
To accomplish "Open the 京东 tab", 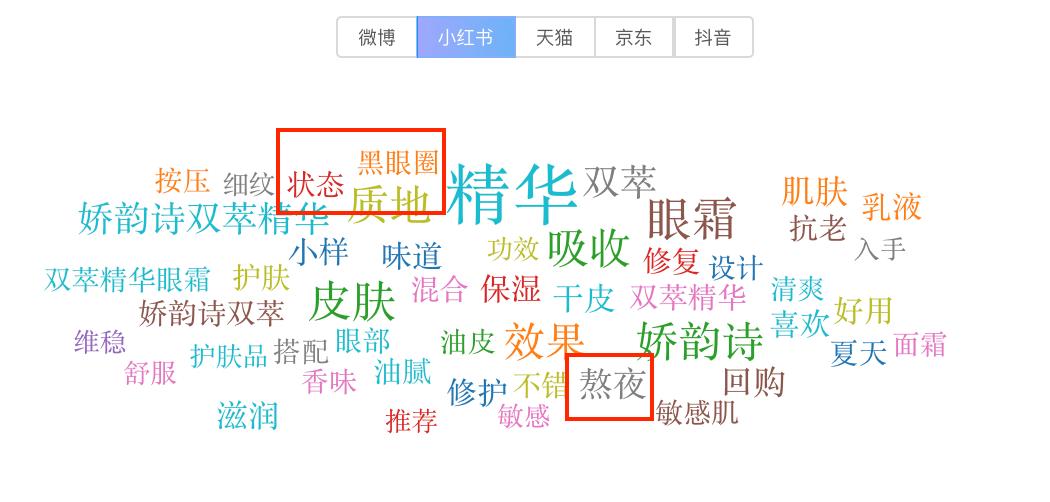I will tap(633, 38).
